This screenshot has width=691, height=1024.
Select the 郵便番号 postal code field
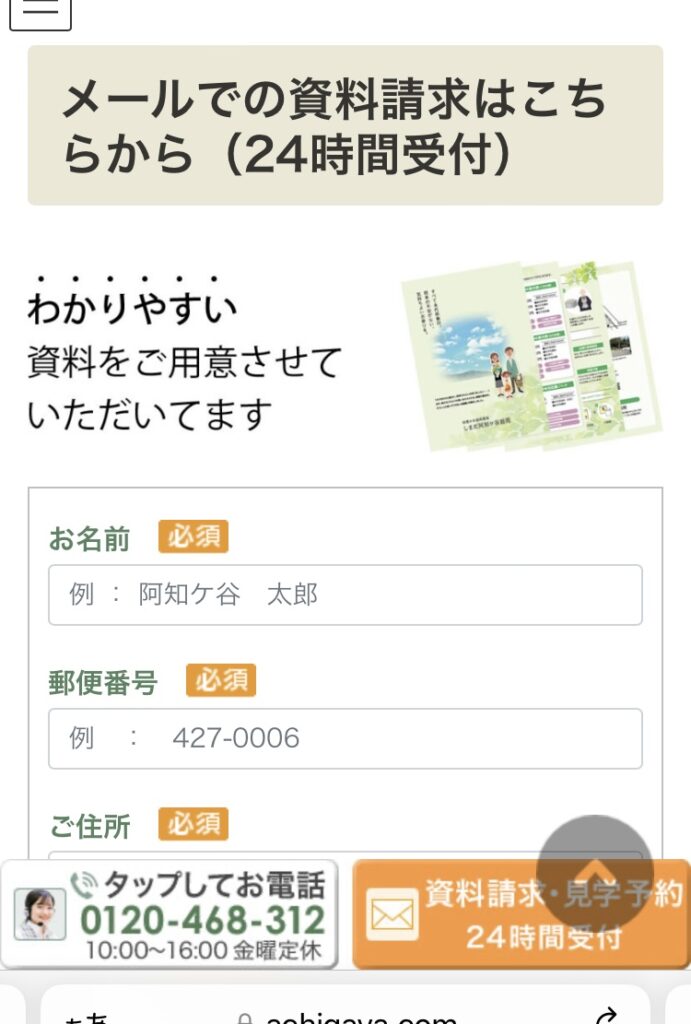(x=345, y=739)
